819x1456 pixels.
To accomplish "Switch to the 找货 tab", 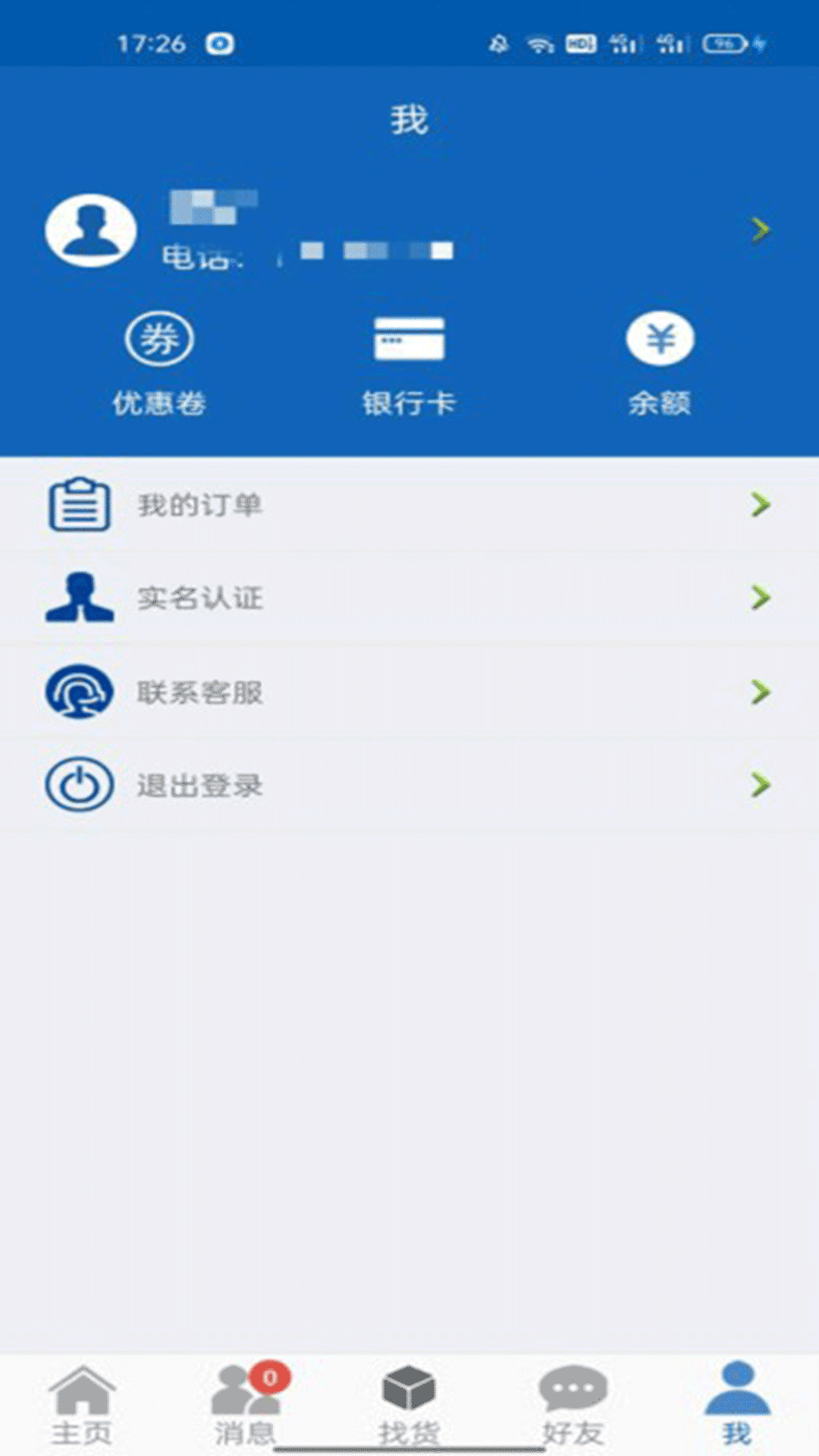I will pos(409,1404).
